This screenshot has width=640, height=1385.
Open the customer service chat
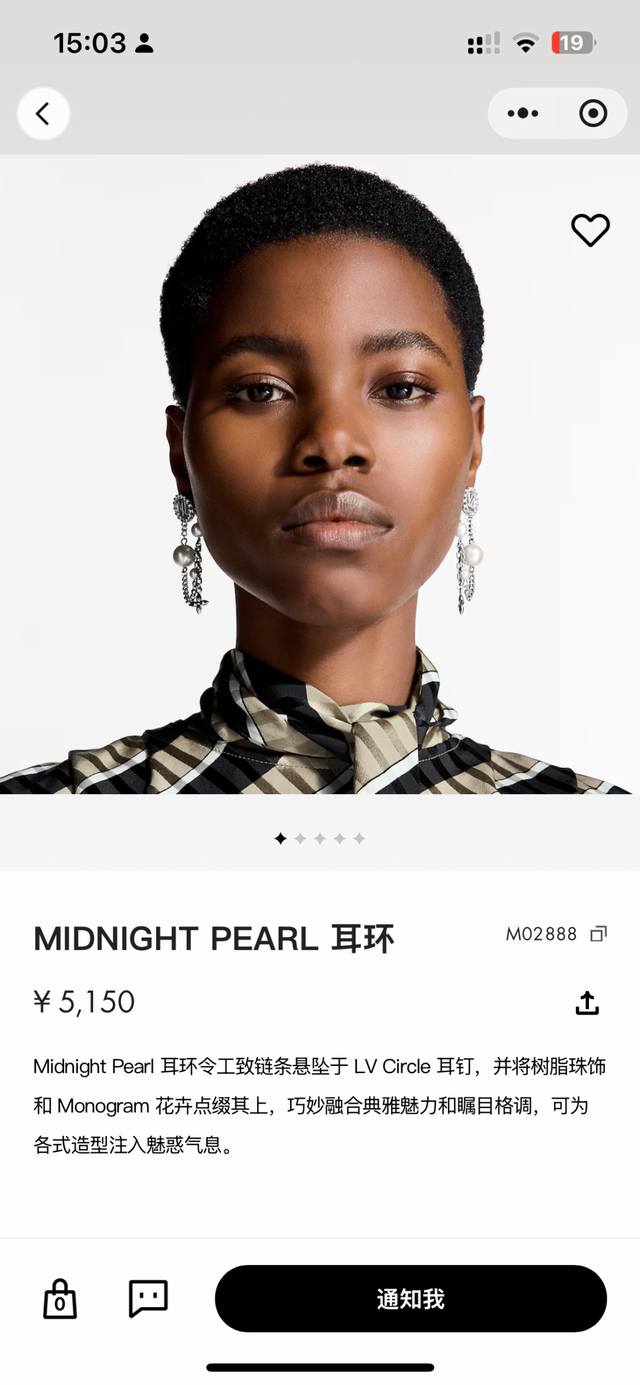(x=148, y=1298)
